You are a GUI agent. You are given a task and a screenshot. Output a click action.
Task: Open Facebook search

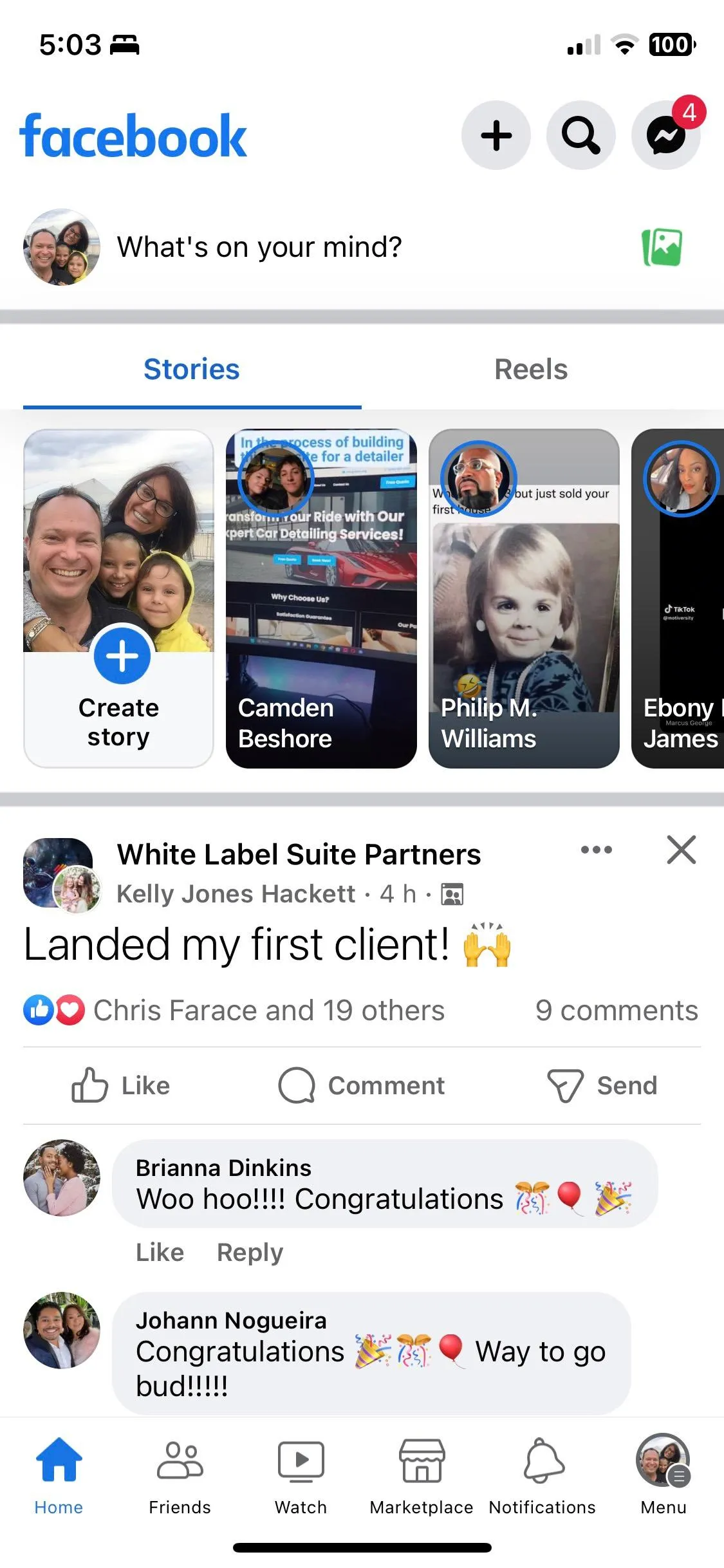(580, 135)
